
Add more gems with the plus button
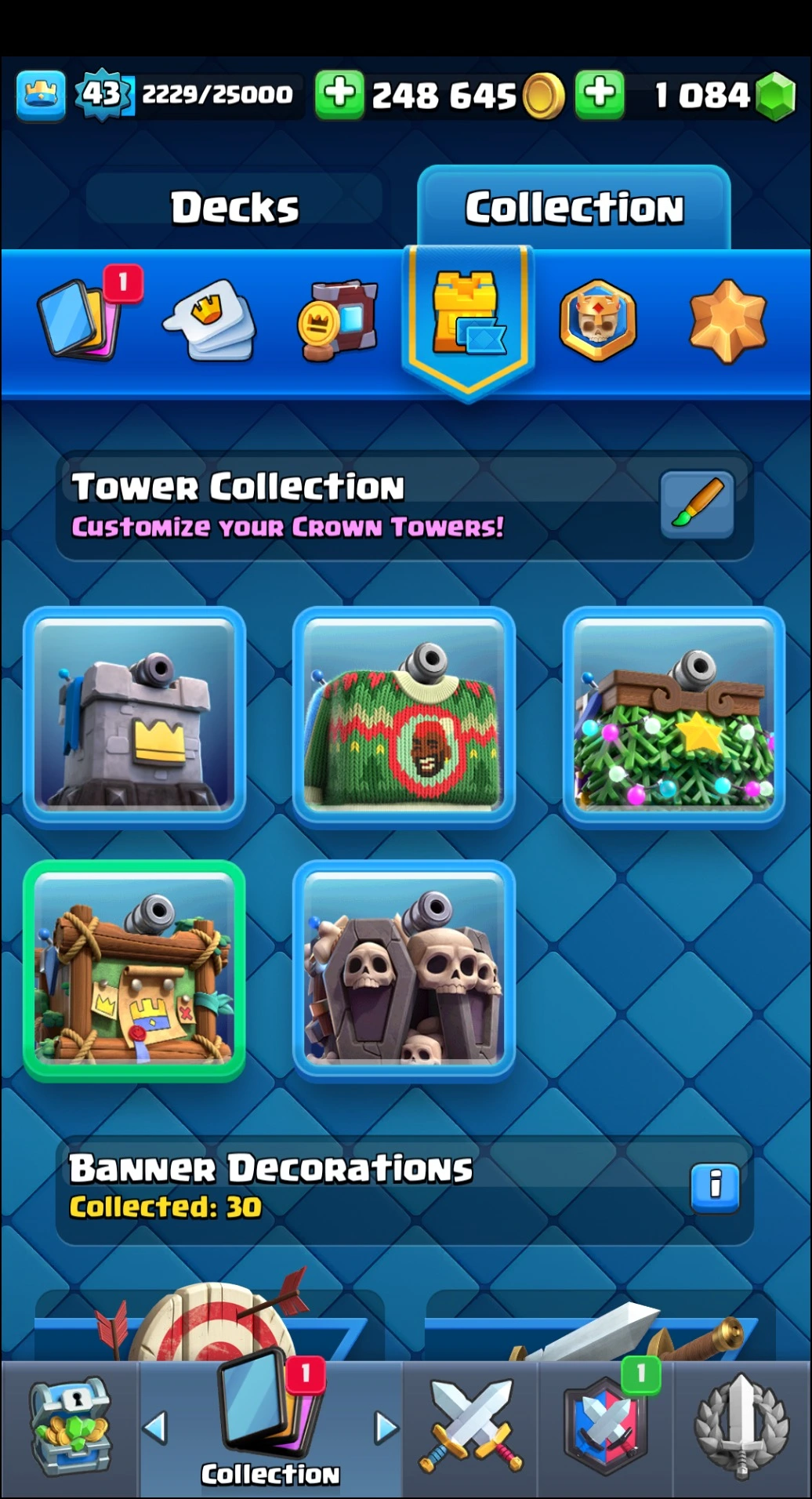(600, 94)
